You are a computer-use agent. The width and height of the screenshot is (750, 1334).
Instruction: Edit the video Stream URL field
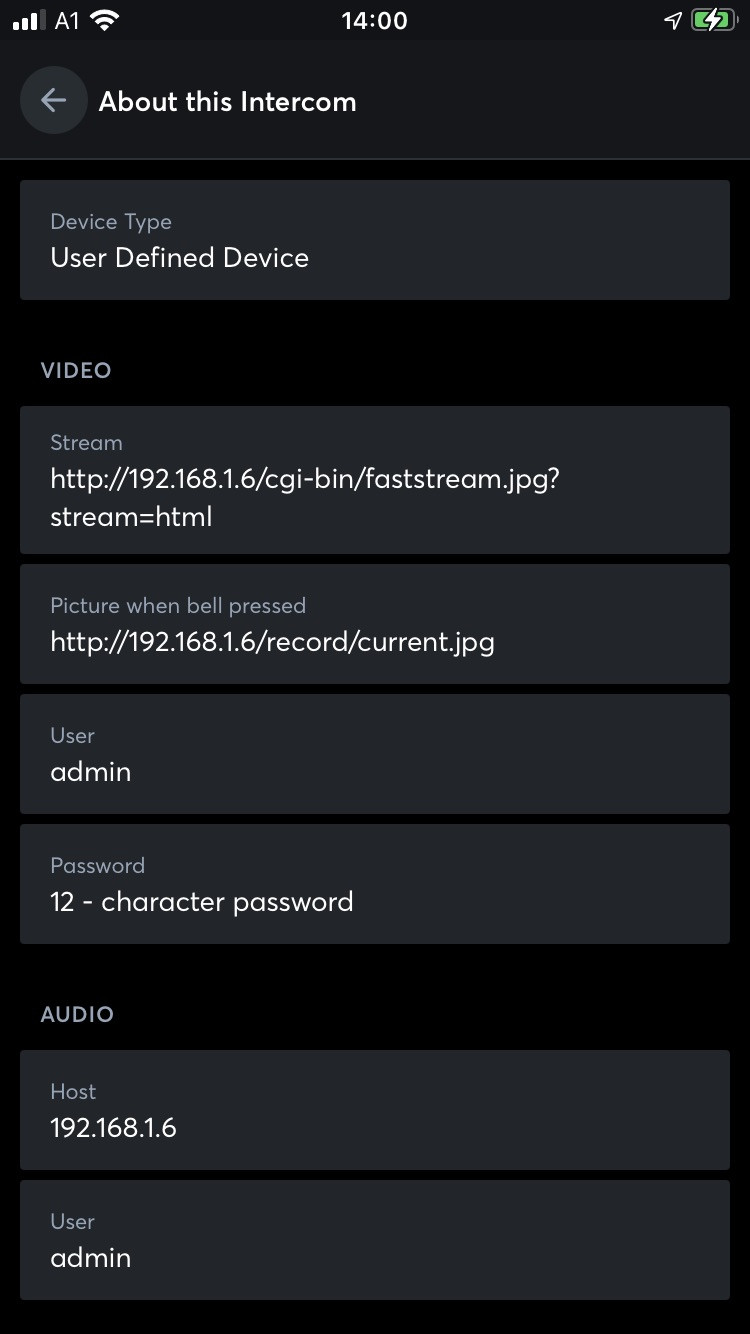coord(374,480)
